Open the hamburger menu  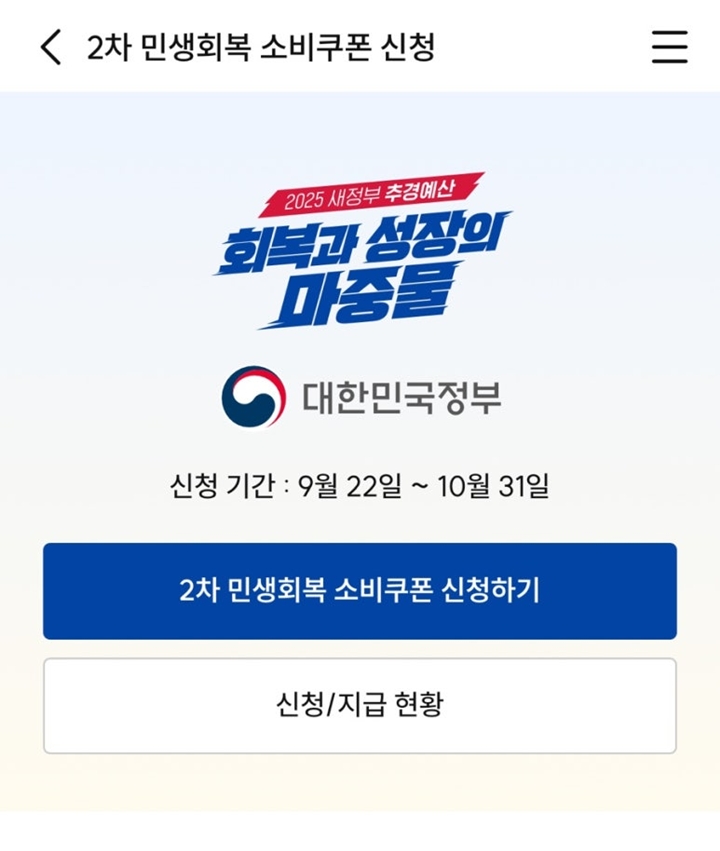click(x=669, y=47)
